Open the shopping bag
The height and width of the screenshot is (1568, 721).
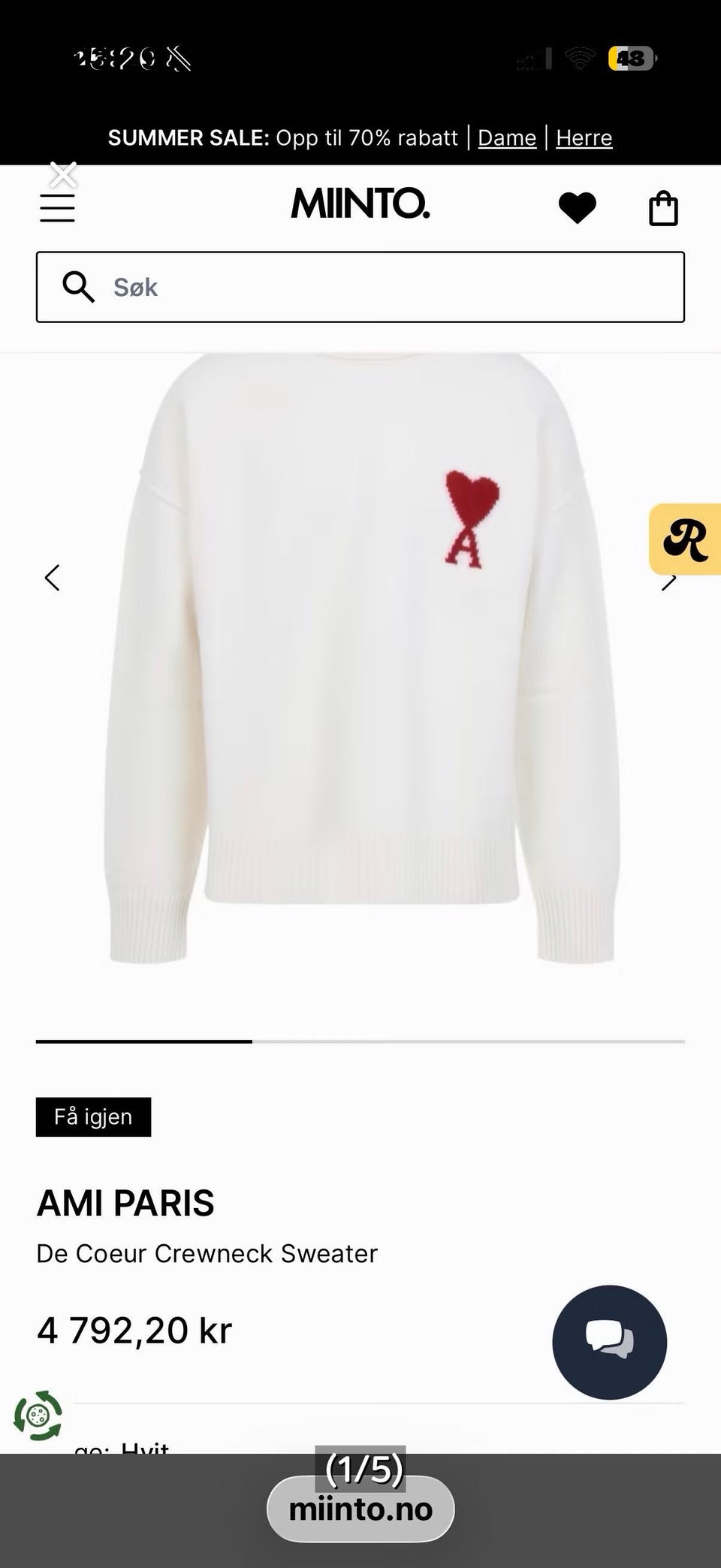click(x=663, y=208)
